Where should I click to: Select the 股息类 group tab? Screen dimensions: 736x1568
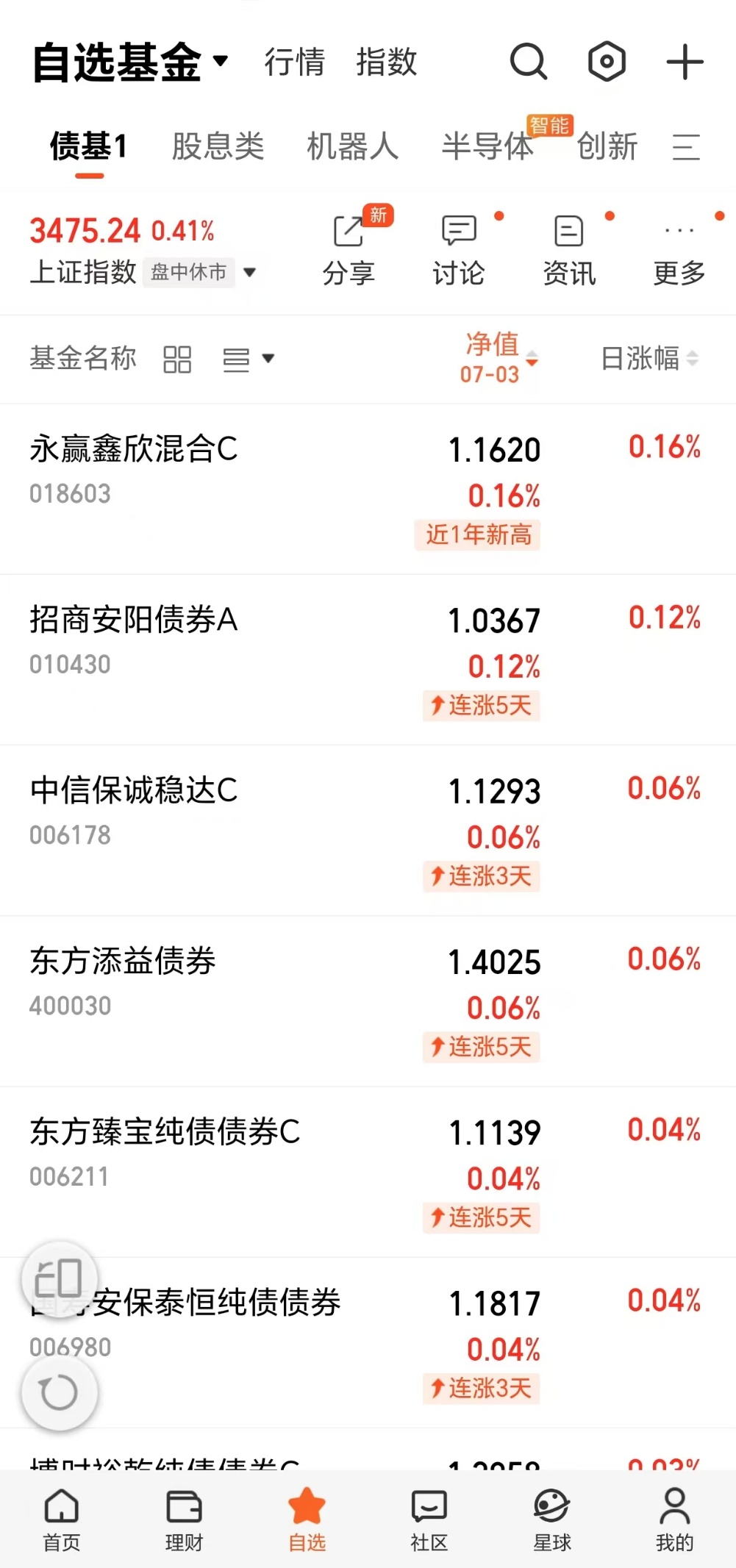click(218, 146)
